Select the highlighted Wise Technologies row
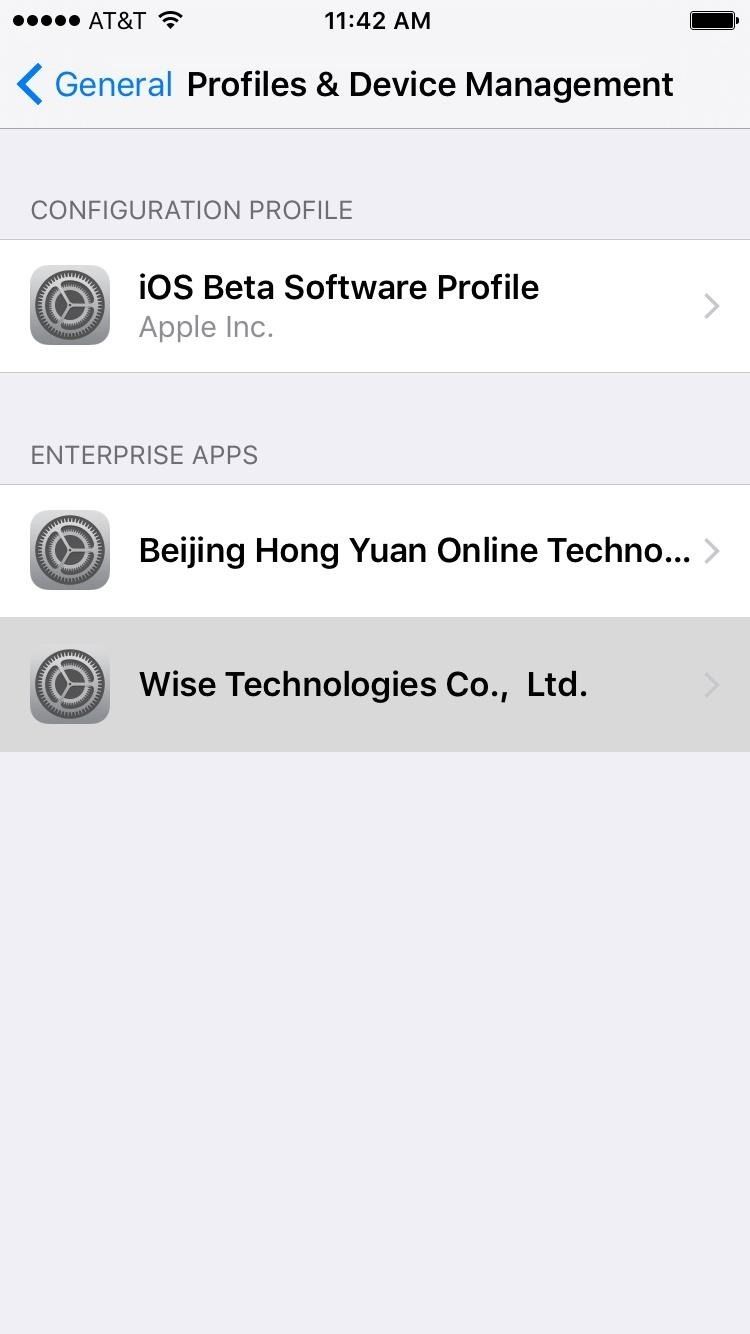This screenshot has width=750, height=1334. click(375, 684)
